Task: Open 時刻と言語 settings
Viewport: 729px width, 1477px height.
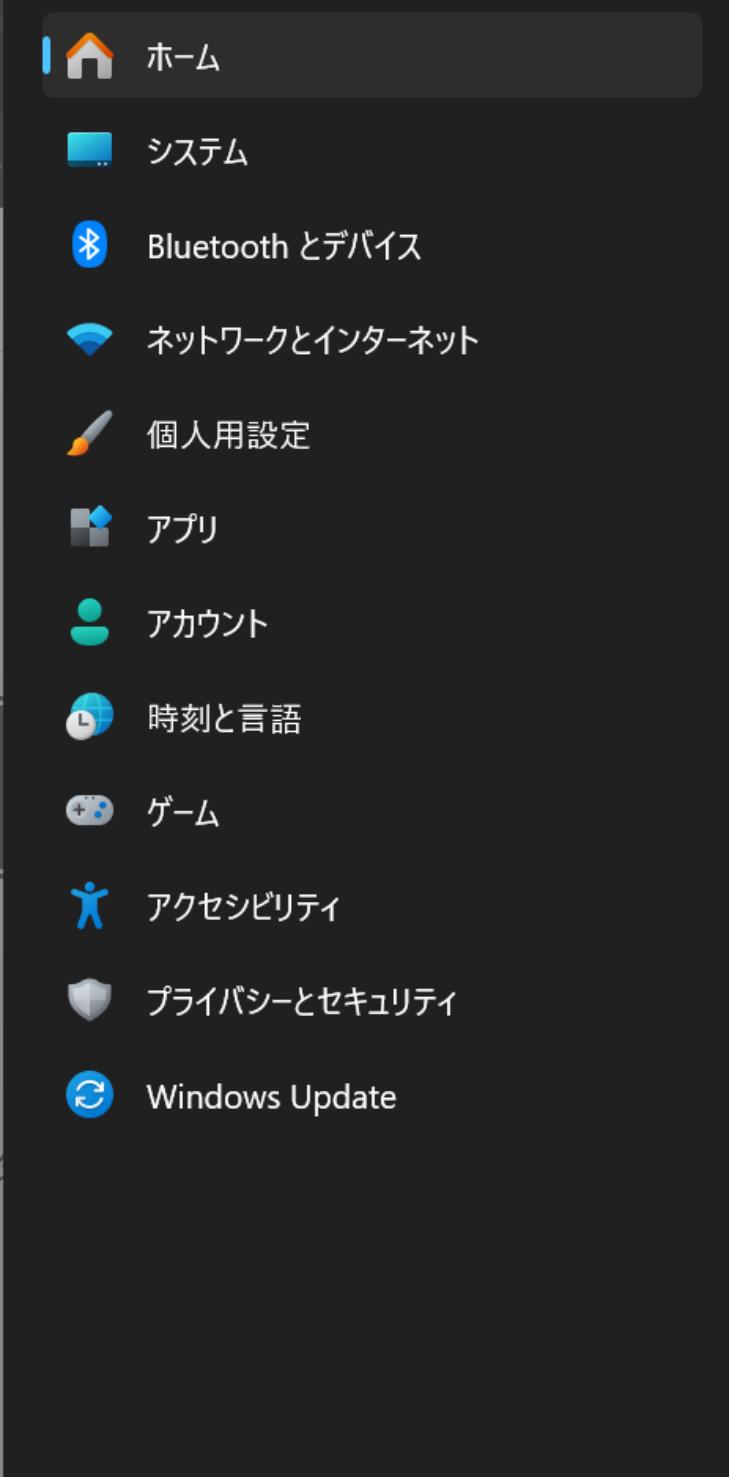Action: 224,719
